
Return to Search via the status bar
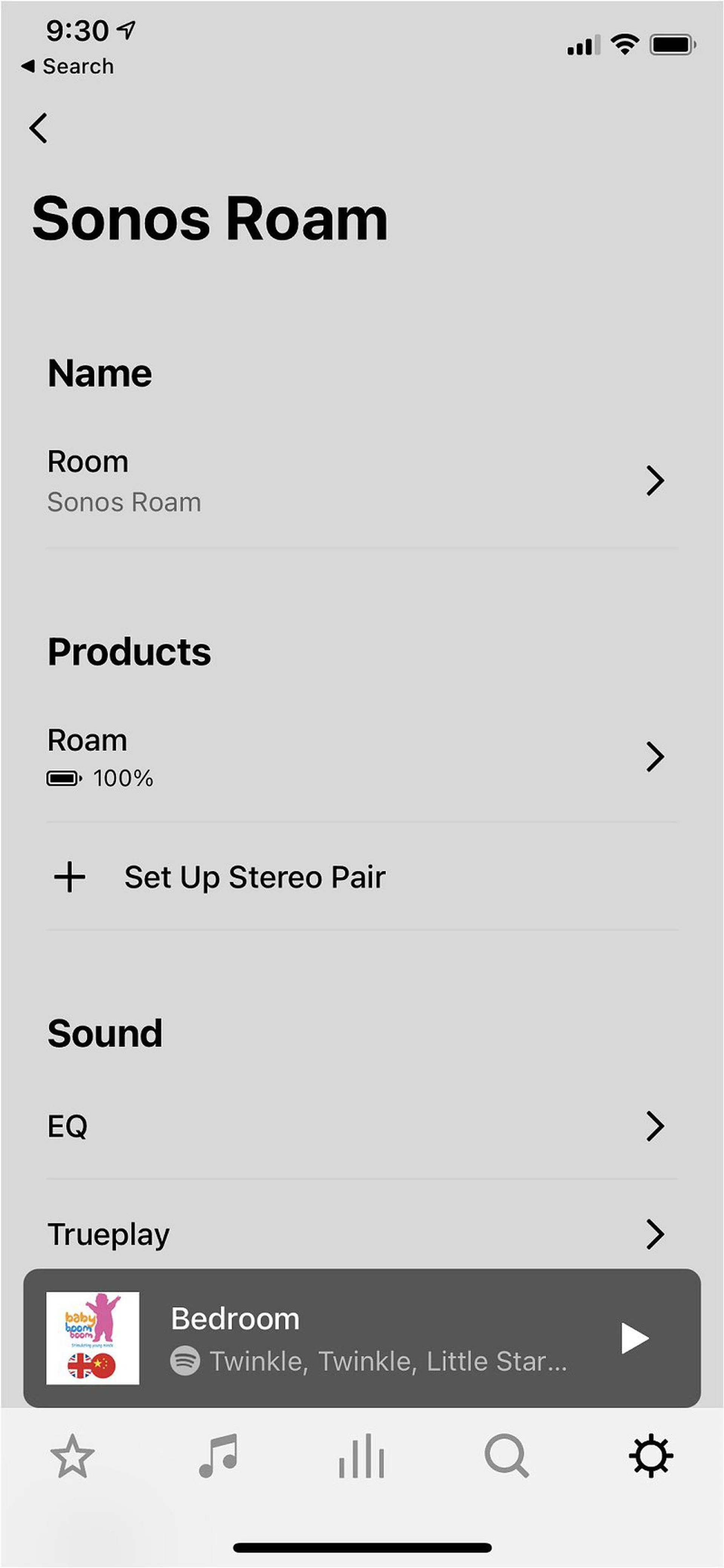pos(68,66)
